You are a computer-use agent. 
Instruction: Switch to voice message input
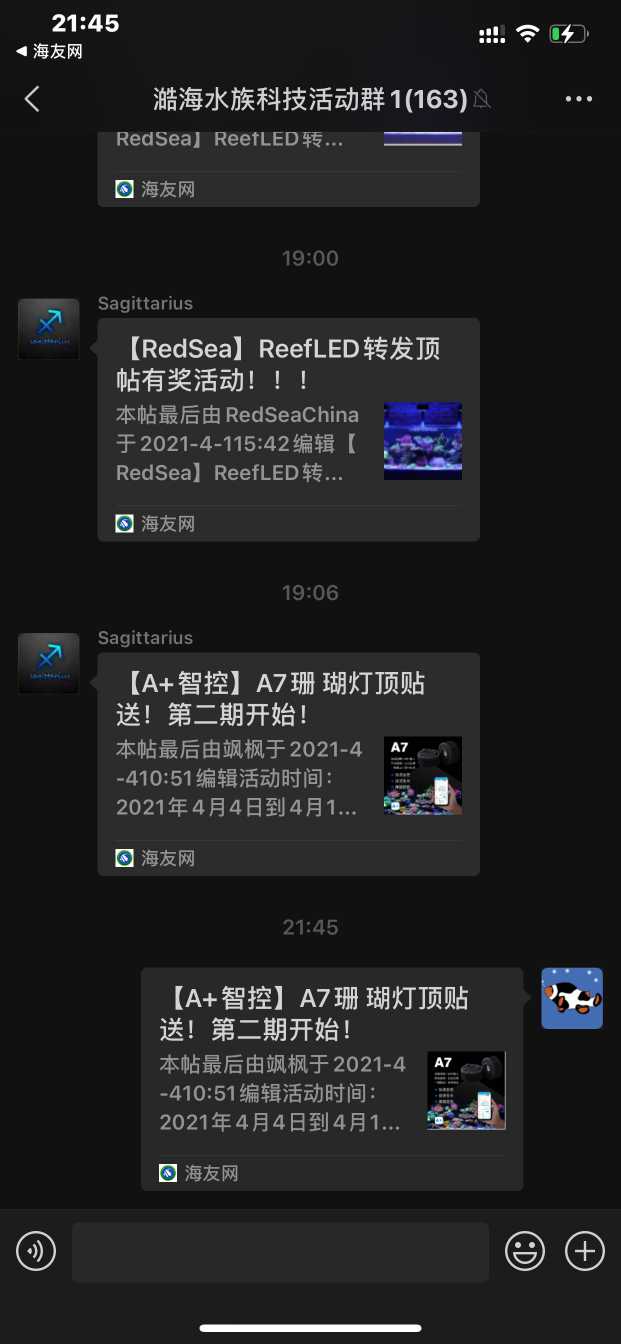pyautogui.click(x=36, y=1251)
